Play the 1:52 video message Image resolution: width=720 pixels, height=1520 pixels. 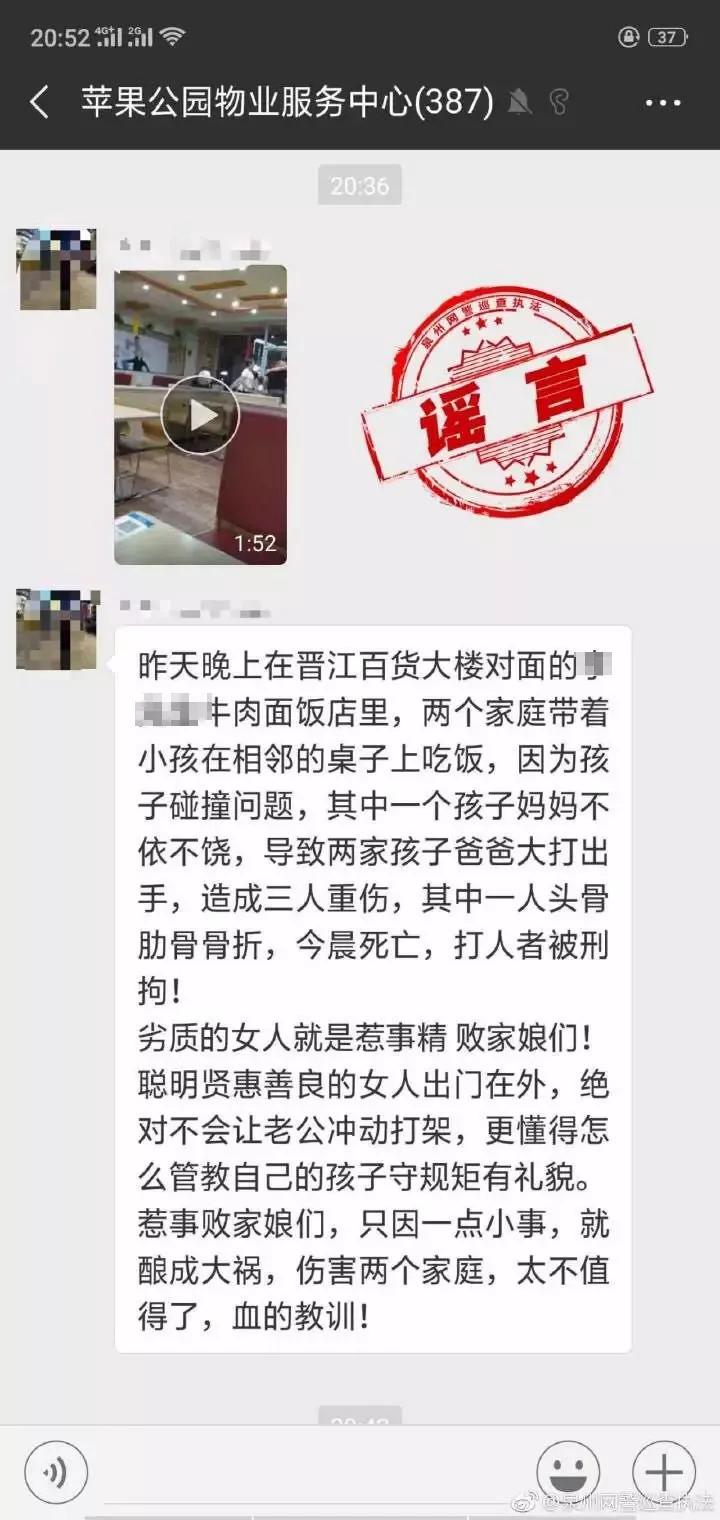tap(200, 415)
